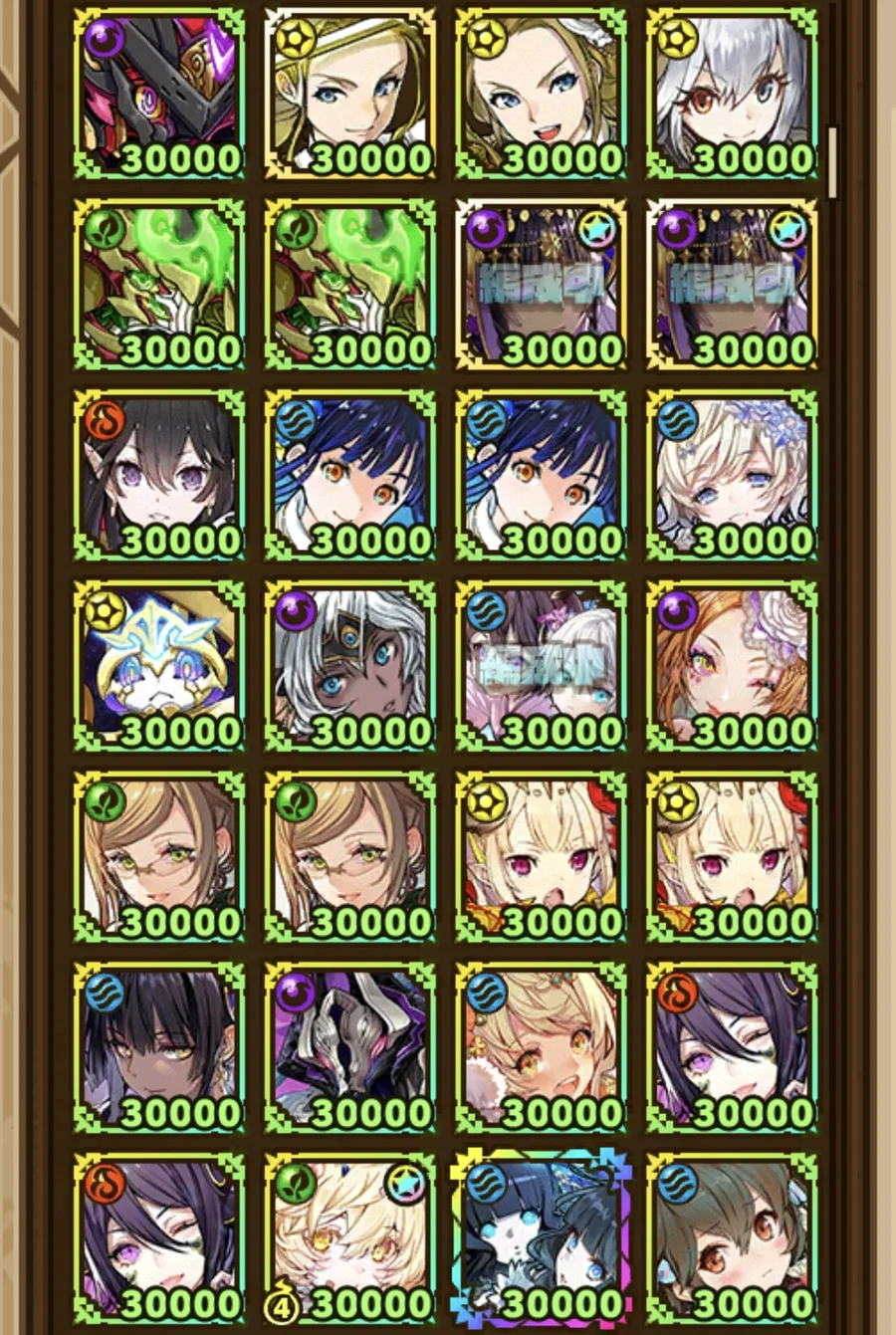Select the fire-element black-haired girl with purple eyes
Image resolution: width=896 pixels, height=1335 pixels.
[159, 476]
